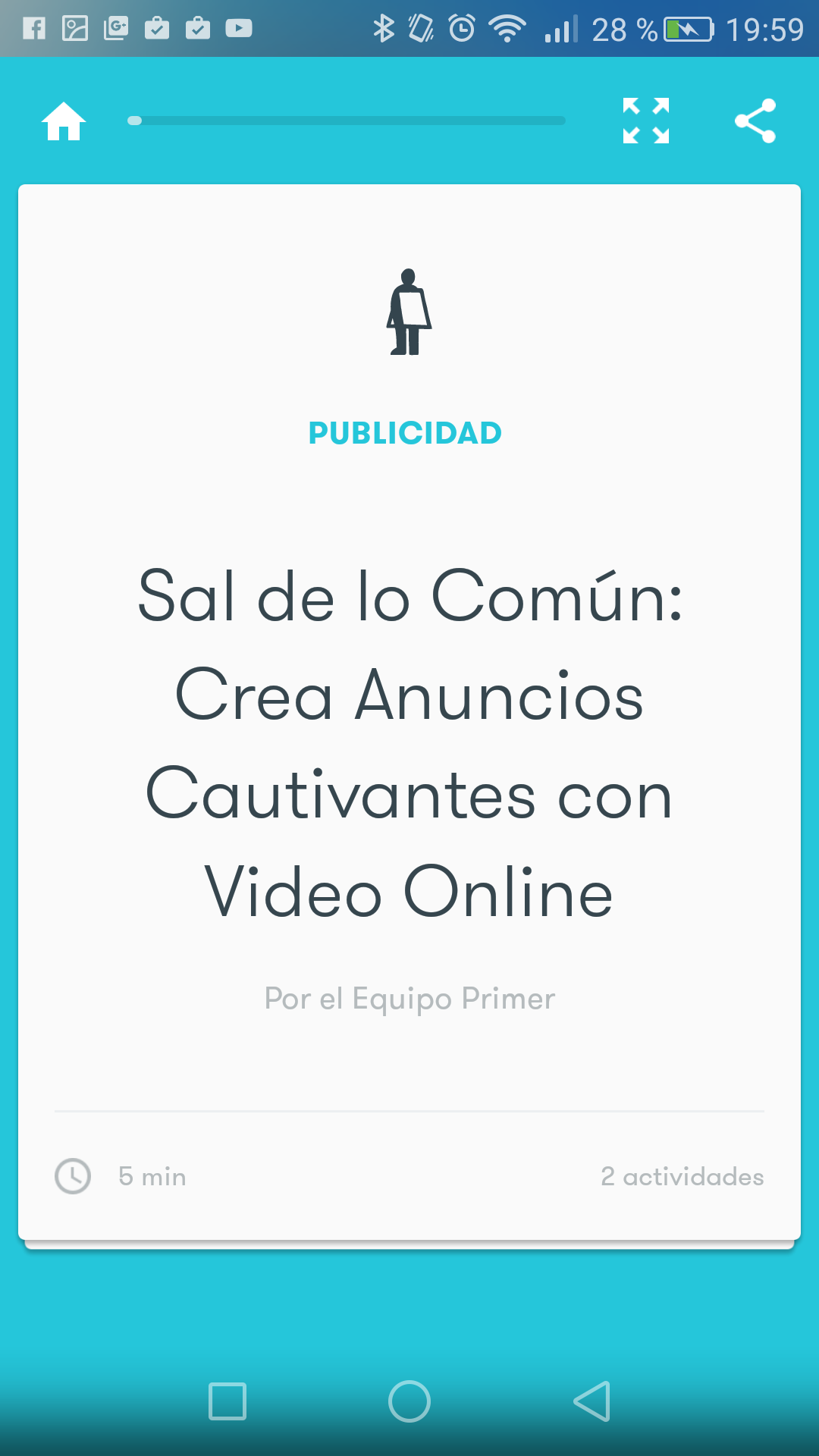
Task: Tap the Android back button
Action: click(592, 1401)
